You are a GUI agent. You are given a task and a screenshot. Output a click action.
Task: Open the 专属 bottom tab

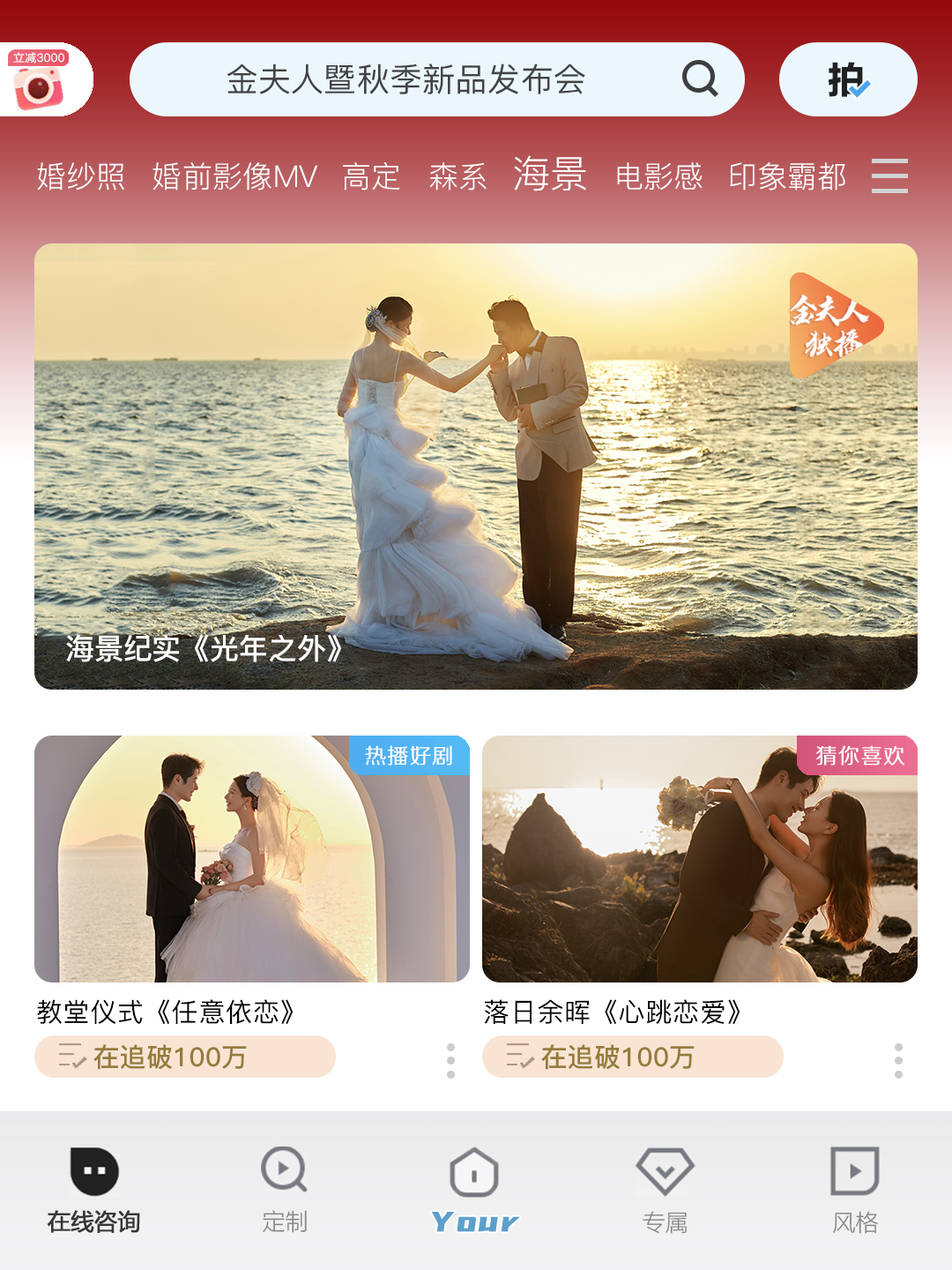point(666,1189)
